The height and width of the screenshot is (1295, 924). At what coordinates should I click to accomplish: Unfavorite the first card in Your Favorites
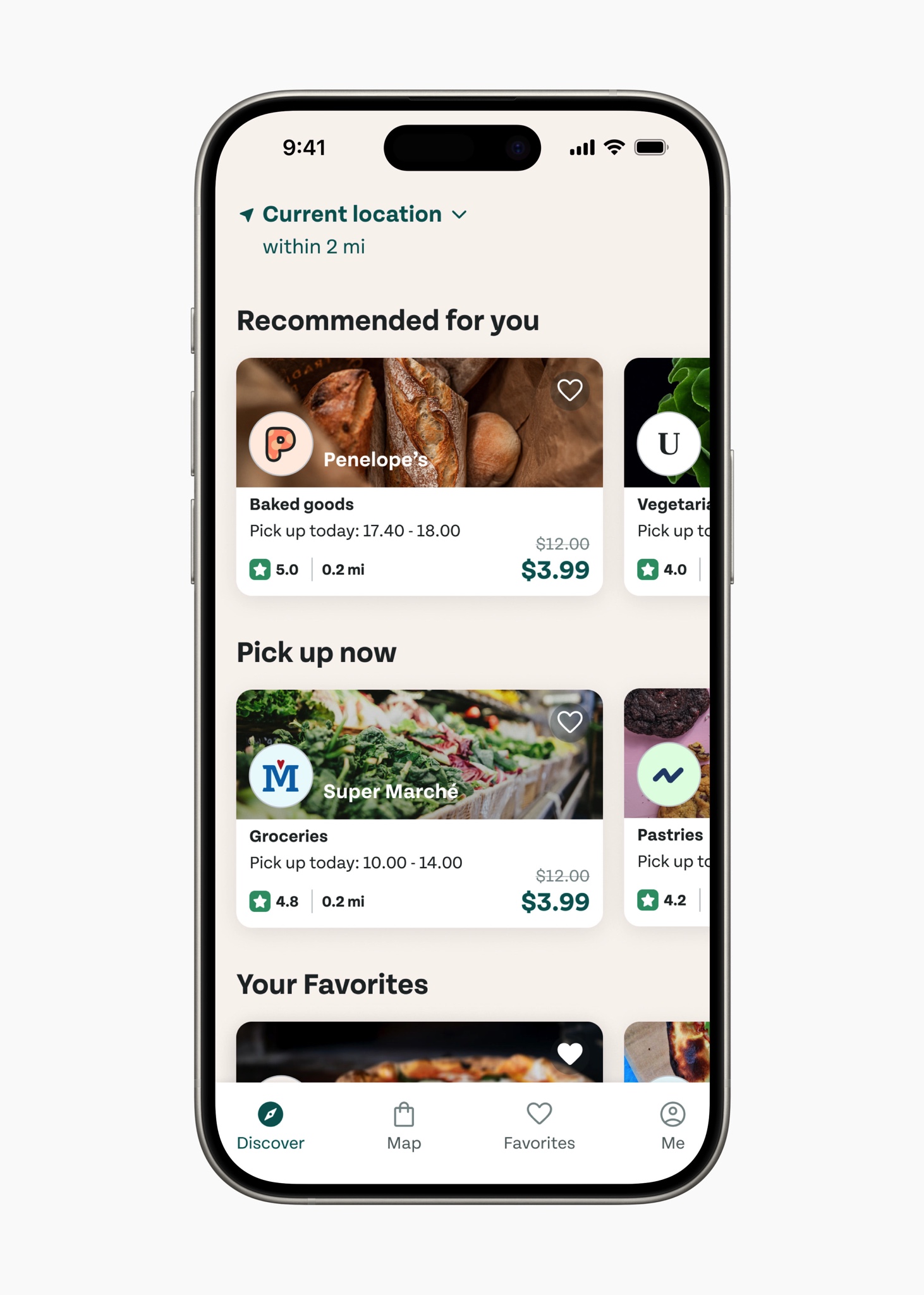pos(569,1053)
